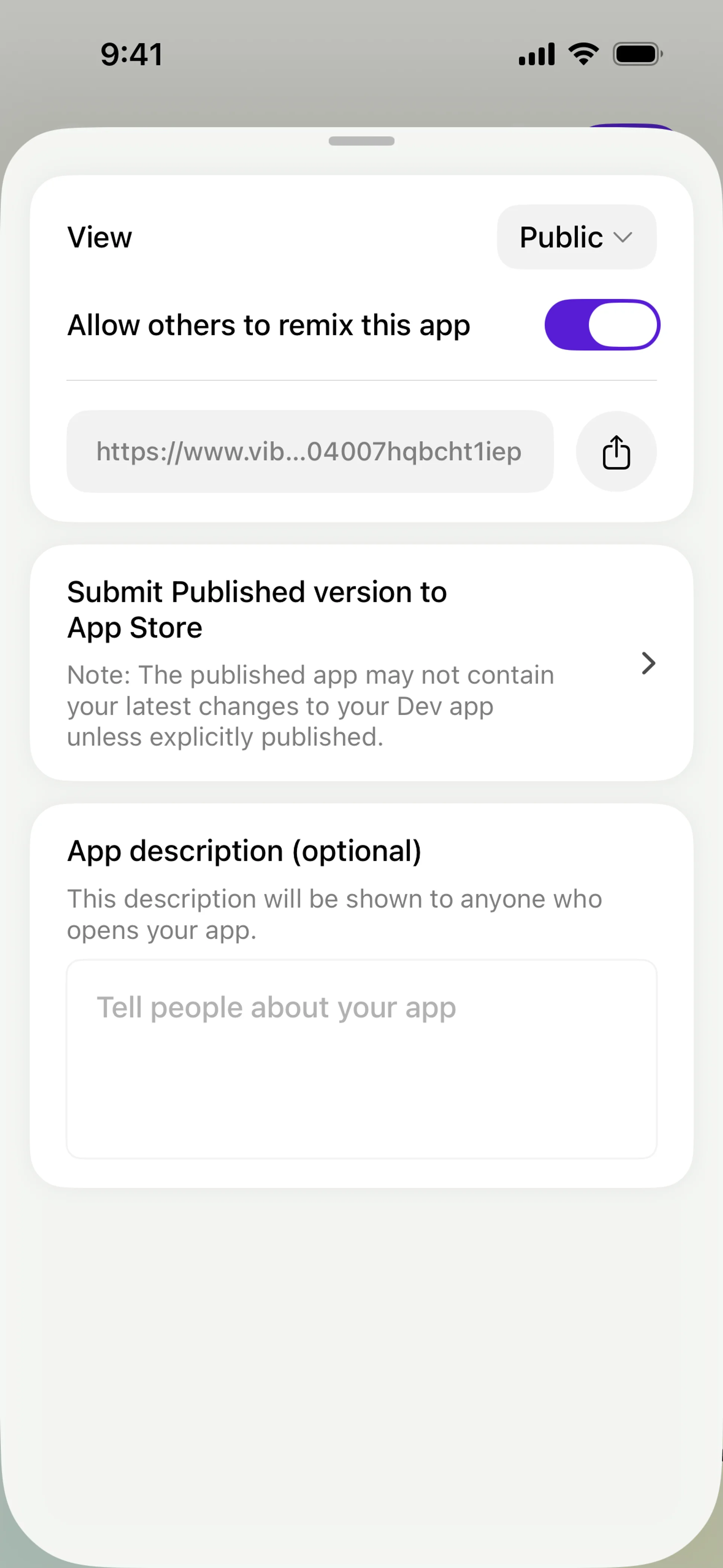Open the Public view dropdown
This screenshot has height=1568, width=723.
coord(577,237)
